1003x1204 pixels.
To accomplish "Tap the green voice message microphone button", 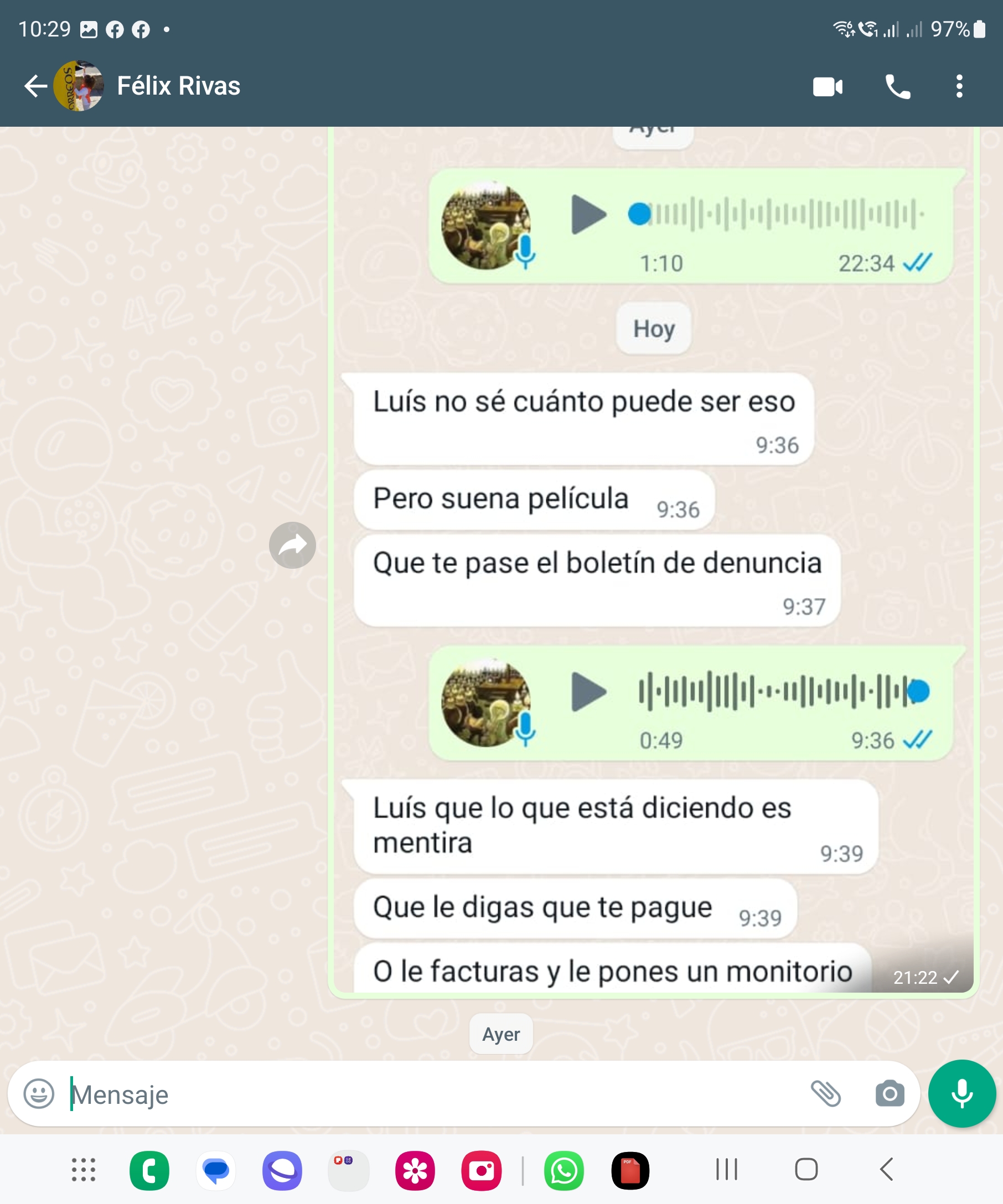I will click(961, 1094).
